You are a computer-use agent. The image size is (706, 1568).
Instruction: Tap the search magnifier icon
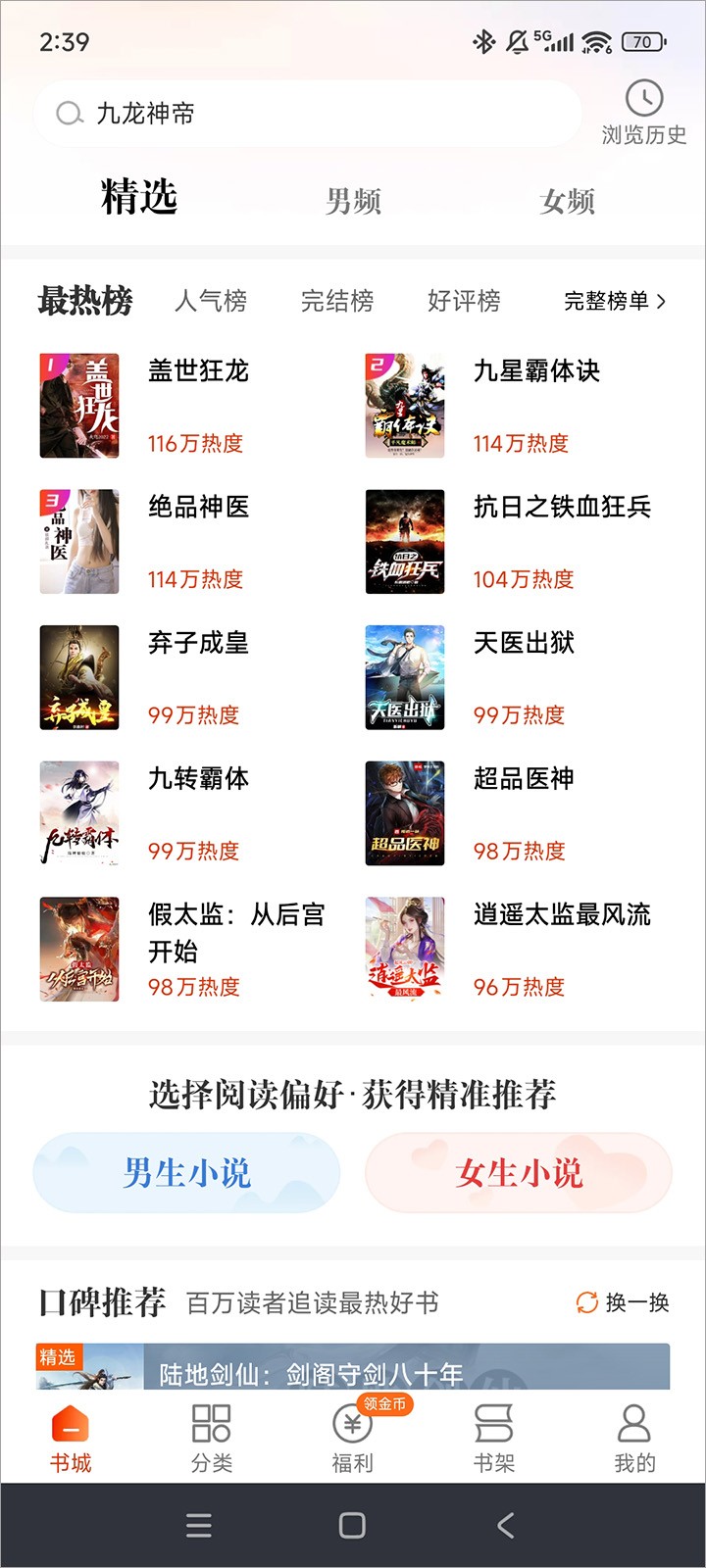click(66, 112)
